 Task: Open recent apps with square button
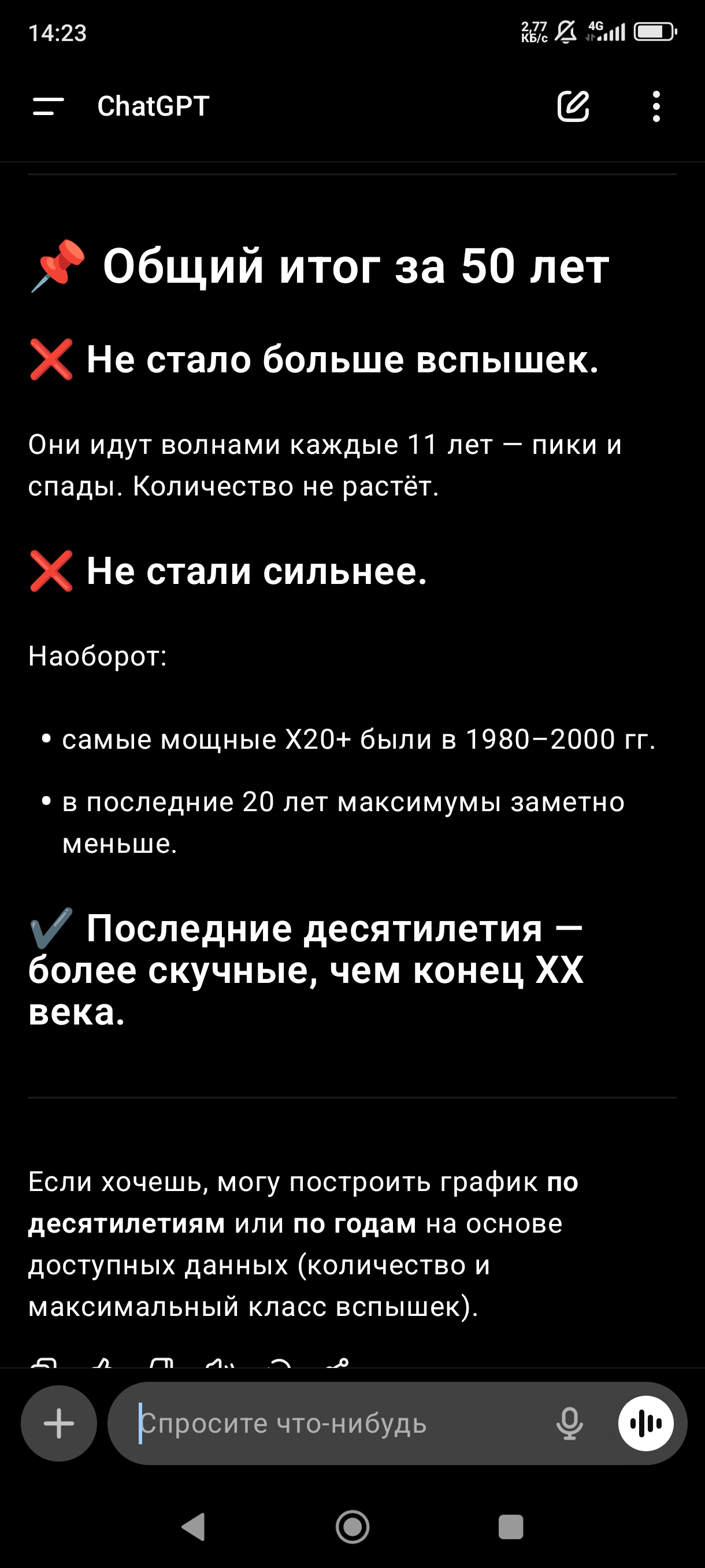pos(510,1526)
